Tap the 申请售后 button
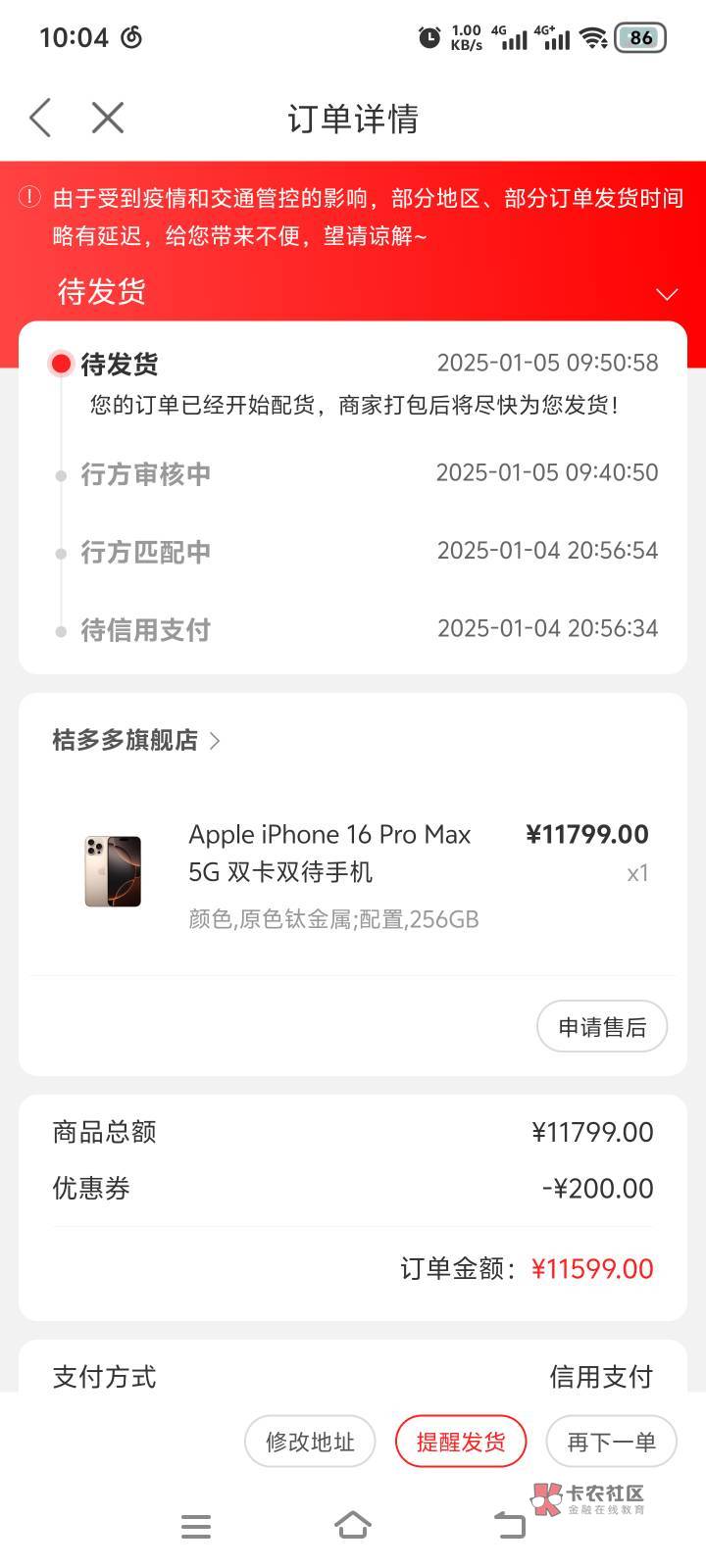706x1568 pixels. tap(602, 1026)
